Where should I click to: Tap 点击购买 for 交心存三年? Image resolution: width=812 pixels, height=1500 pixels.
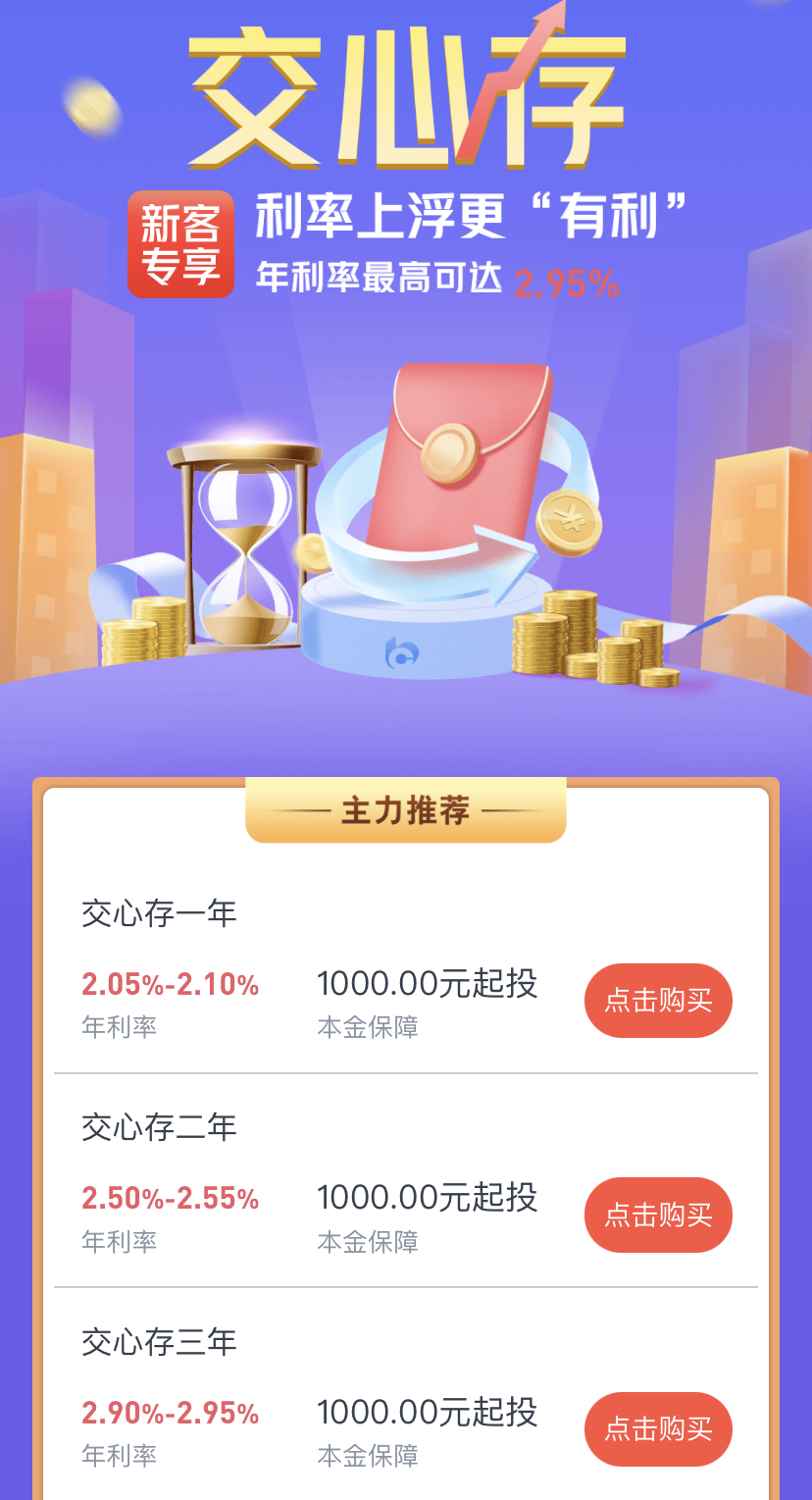[x=658, y=1429]
